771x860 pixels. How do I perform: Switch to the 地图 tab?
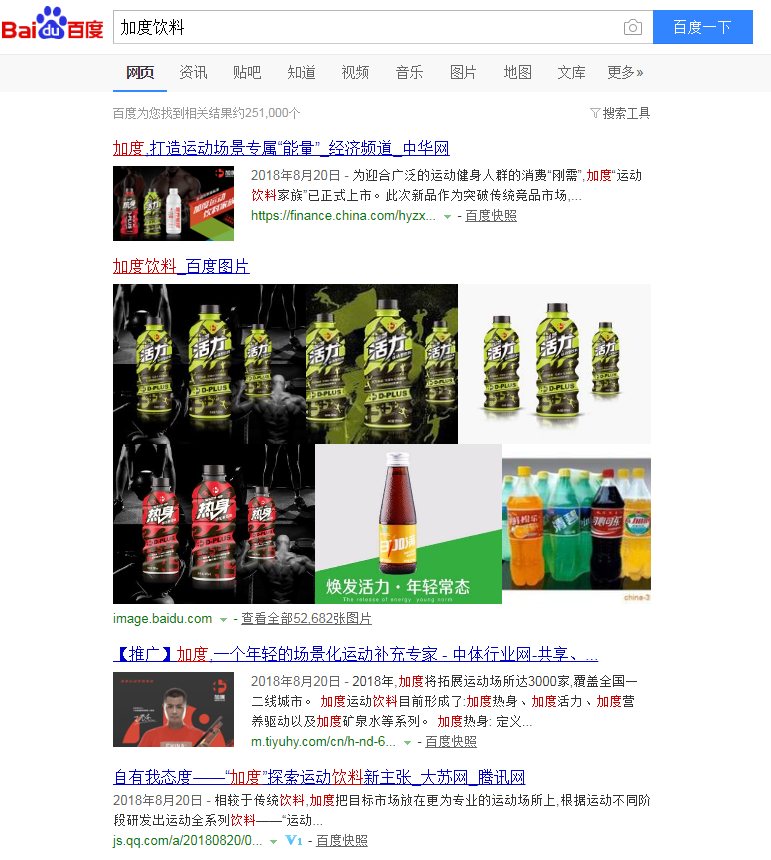tap(517, 72)
